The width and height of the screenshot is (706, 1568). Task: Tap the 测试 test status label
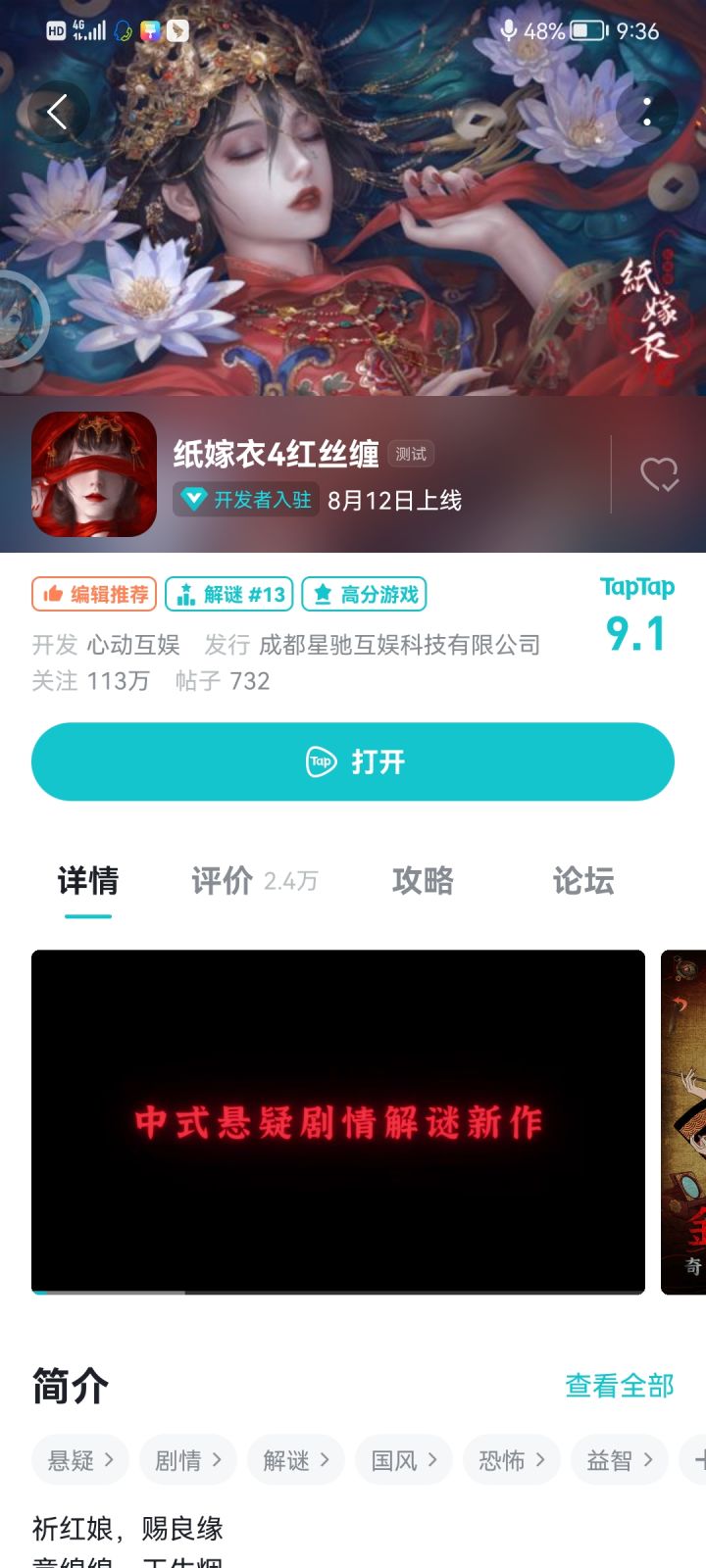pos(408,454)
